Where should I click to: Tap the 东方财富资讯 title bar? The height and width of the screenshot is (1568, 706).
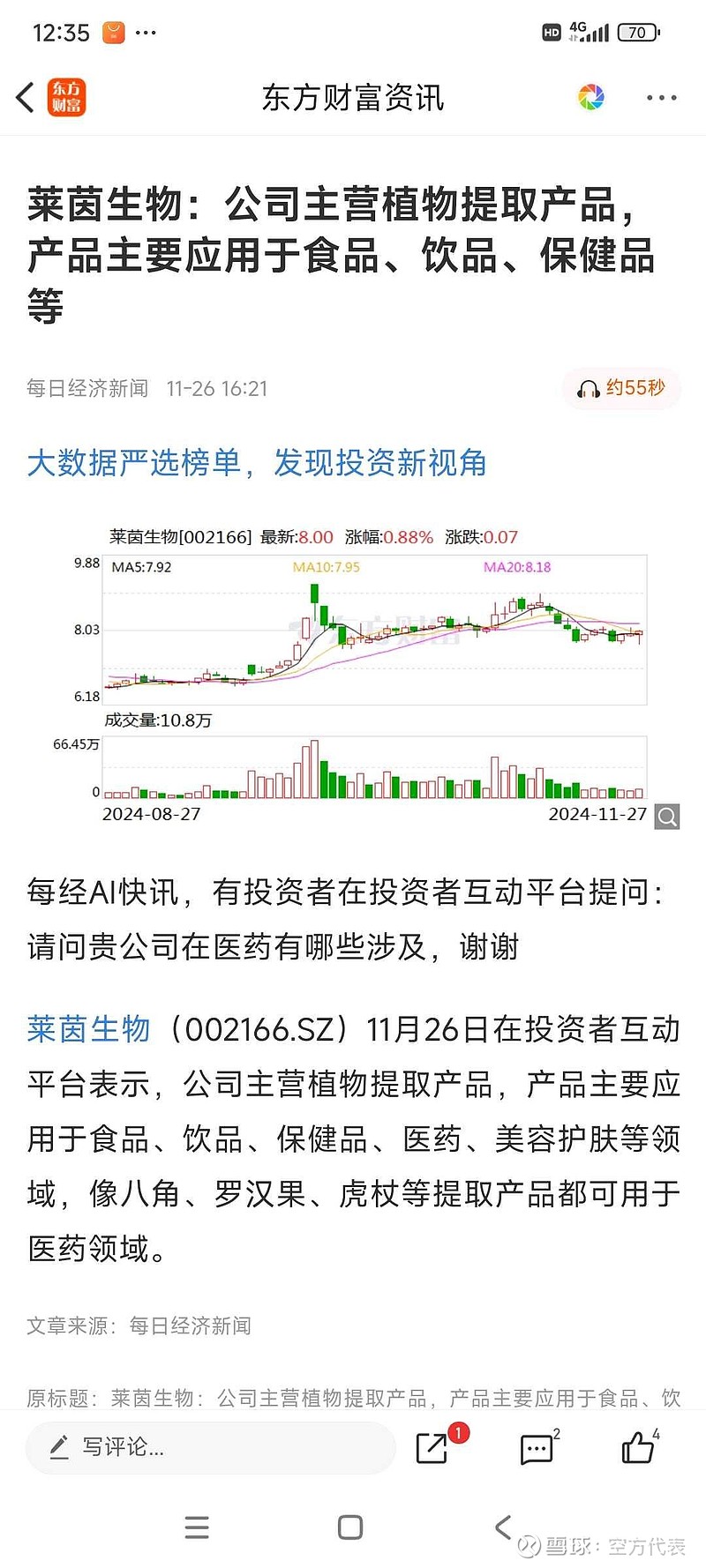click(353, 98)
